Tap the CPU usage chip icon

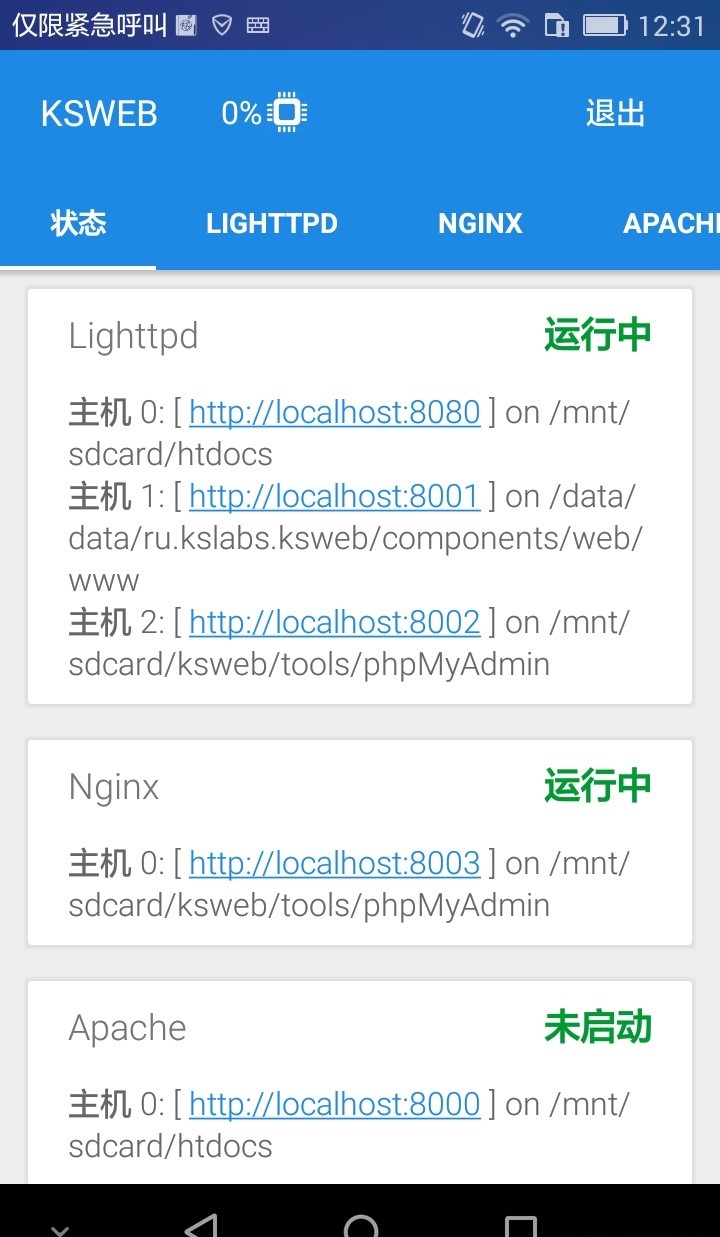coord(287,113)
